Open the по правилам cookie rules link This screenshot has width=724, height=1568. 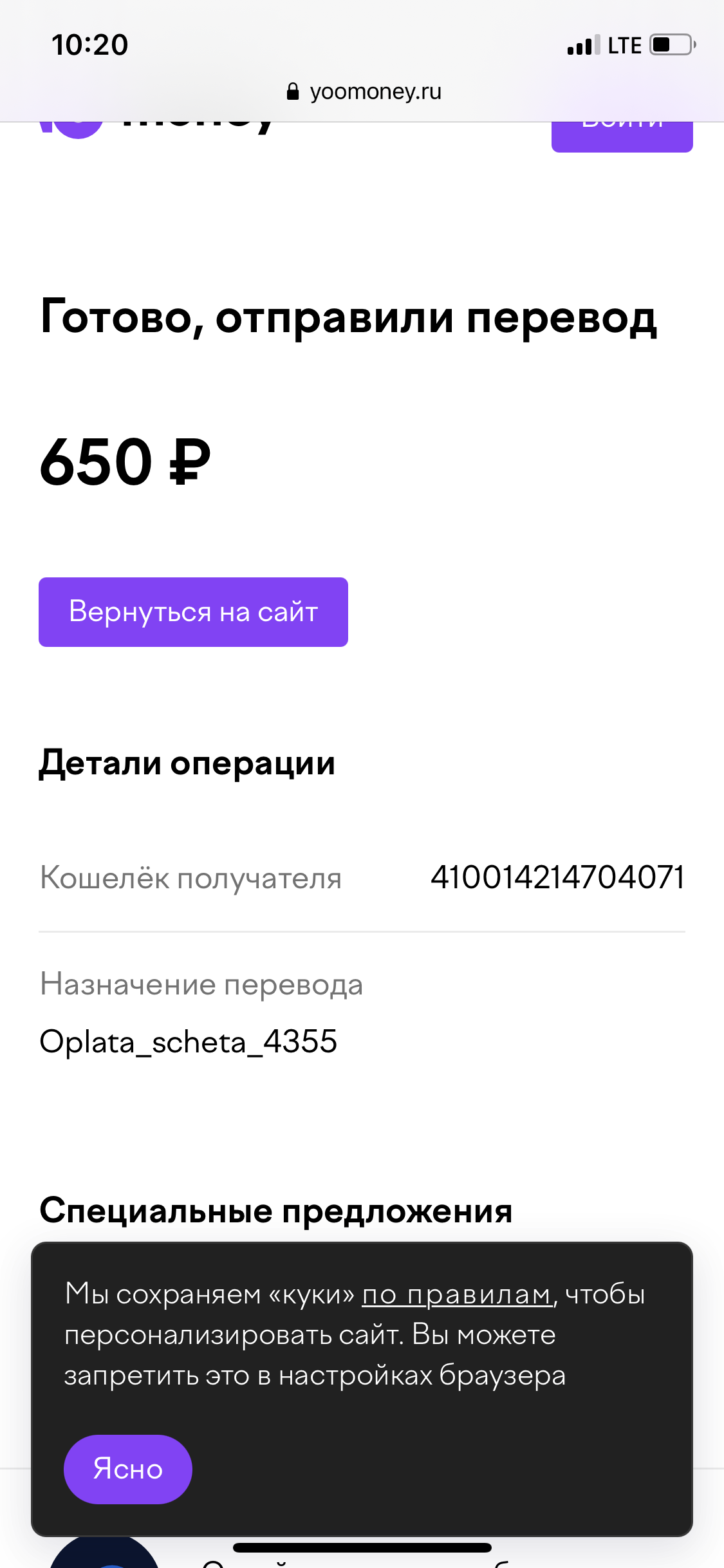(x=458, y=1294)
